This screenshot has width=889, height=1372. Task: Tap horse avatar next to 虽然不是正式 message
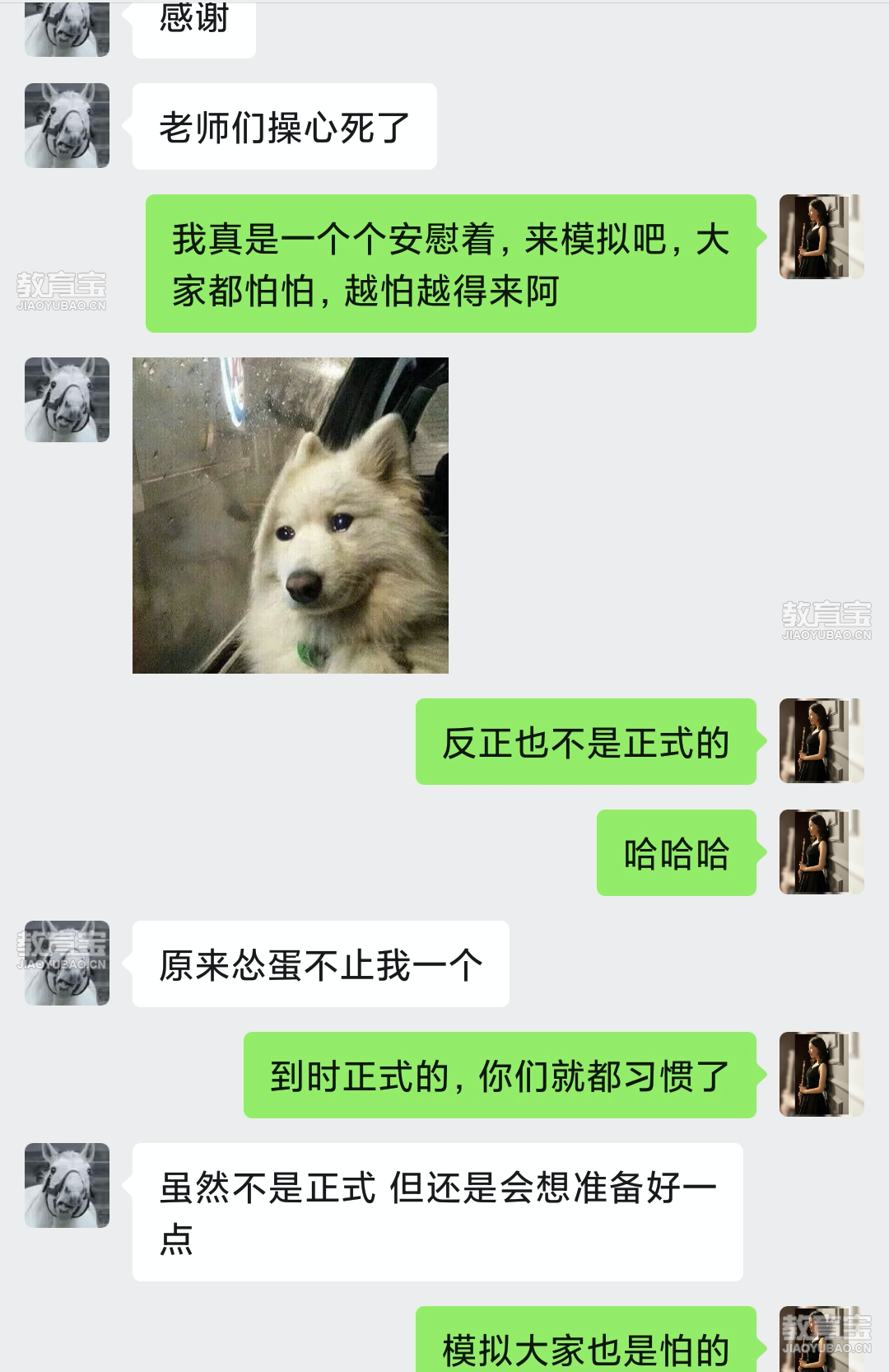point(67,1185)
